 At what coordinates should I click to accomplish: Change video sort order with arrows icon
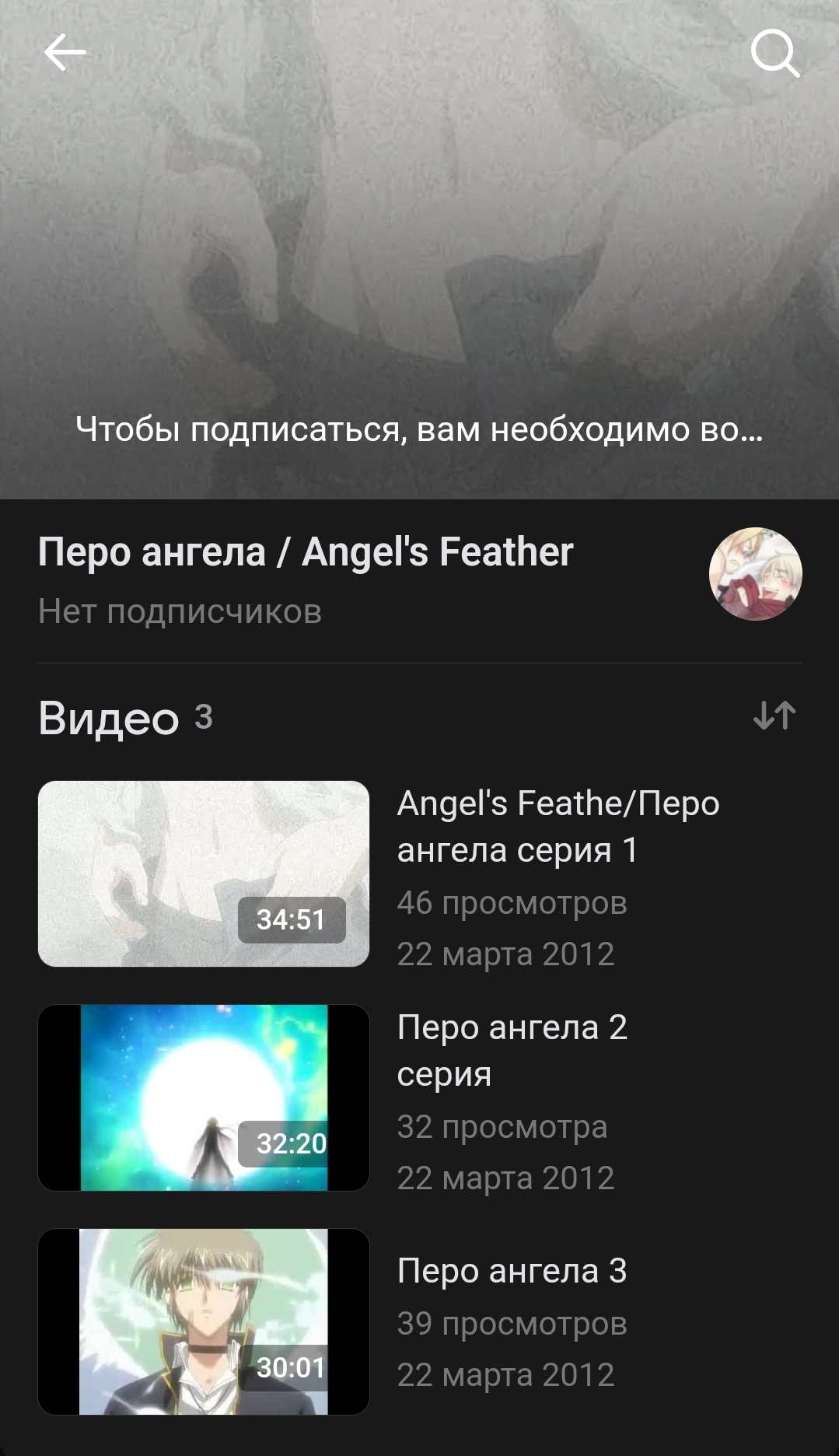coord(774,716)
